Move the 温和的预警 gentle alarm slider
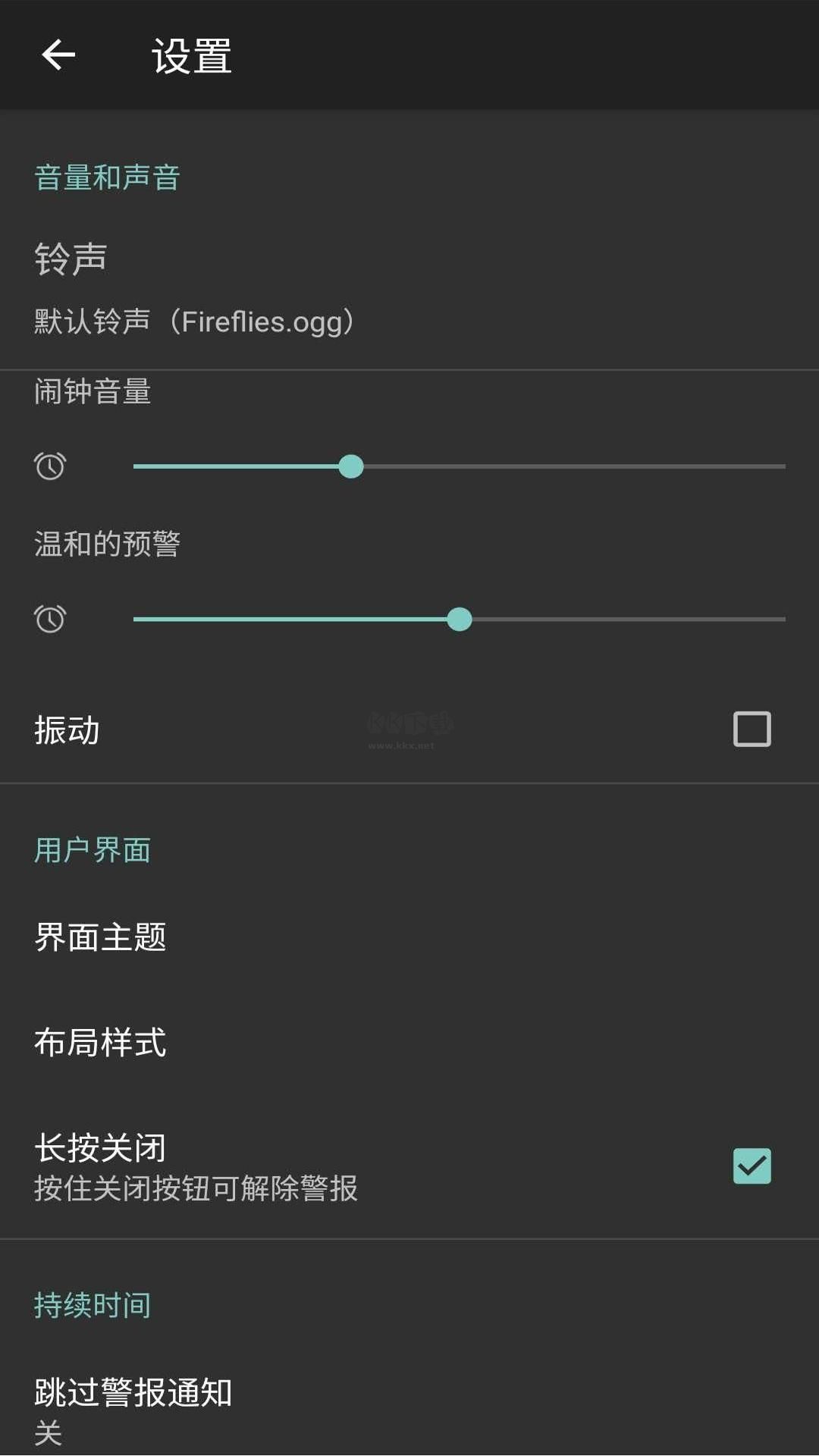 coord(460,620)
